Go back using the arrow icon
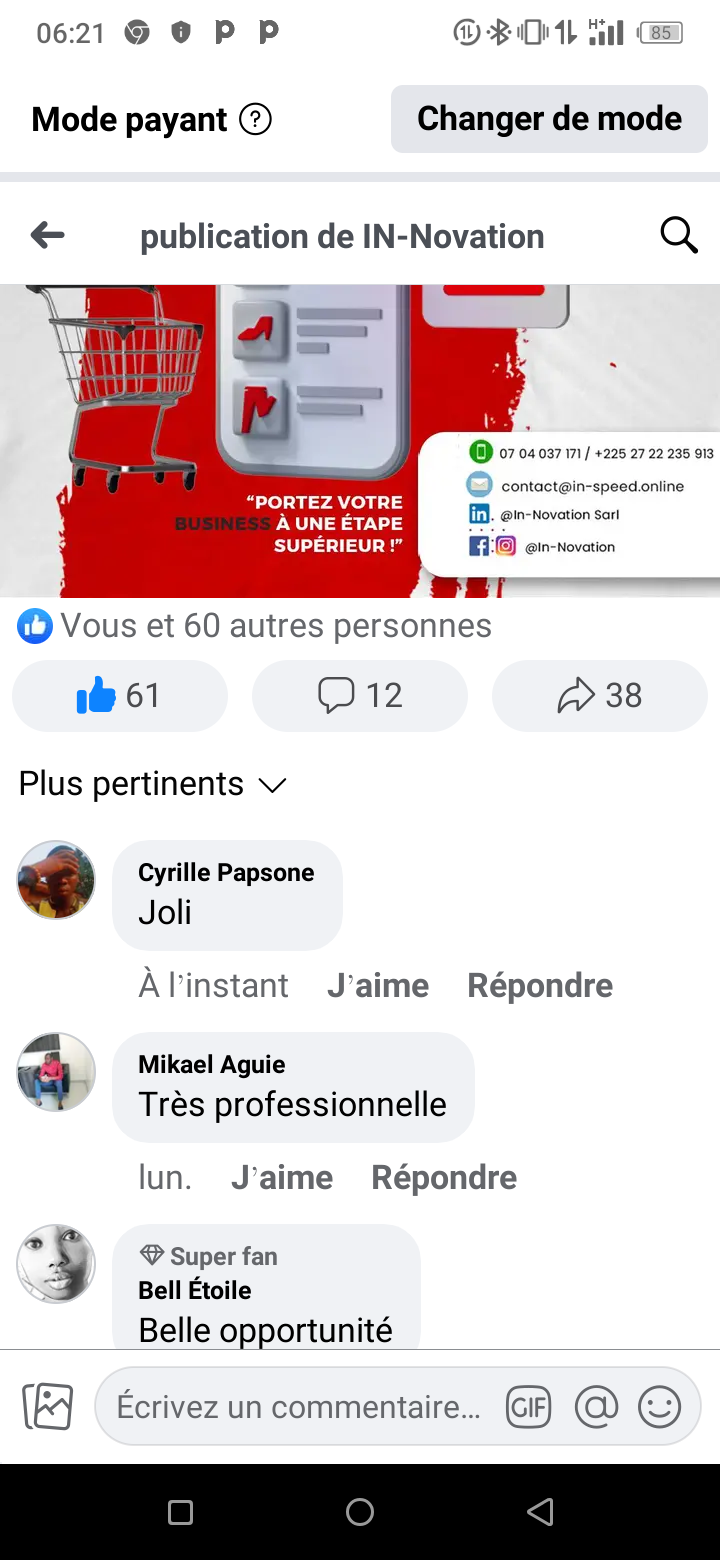Screen dimensions: 720x1560 click(x=47, y=236)
